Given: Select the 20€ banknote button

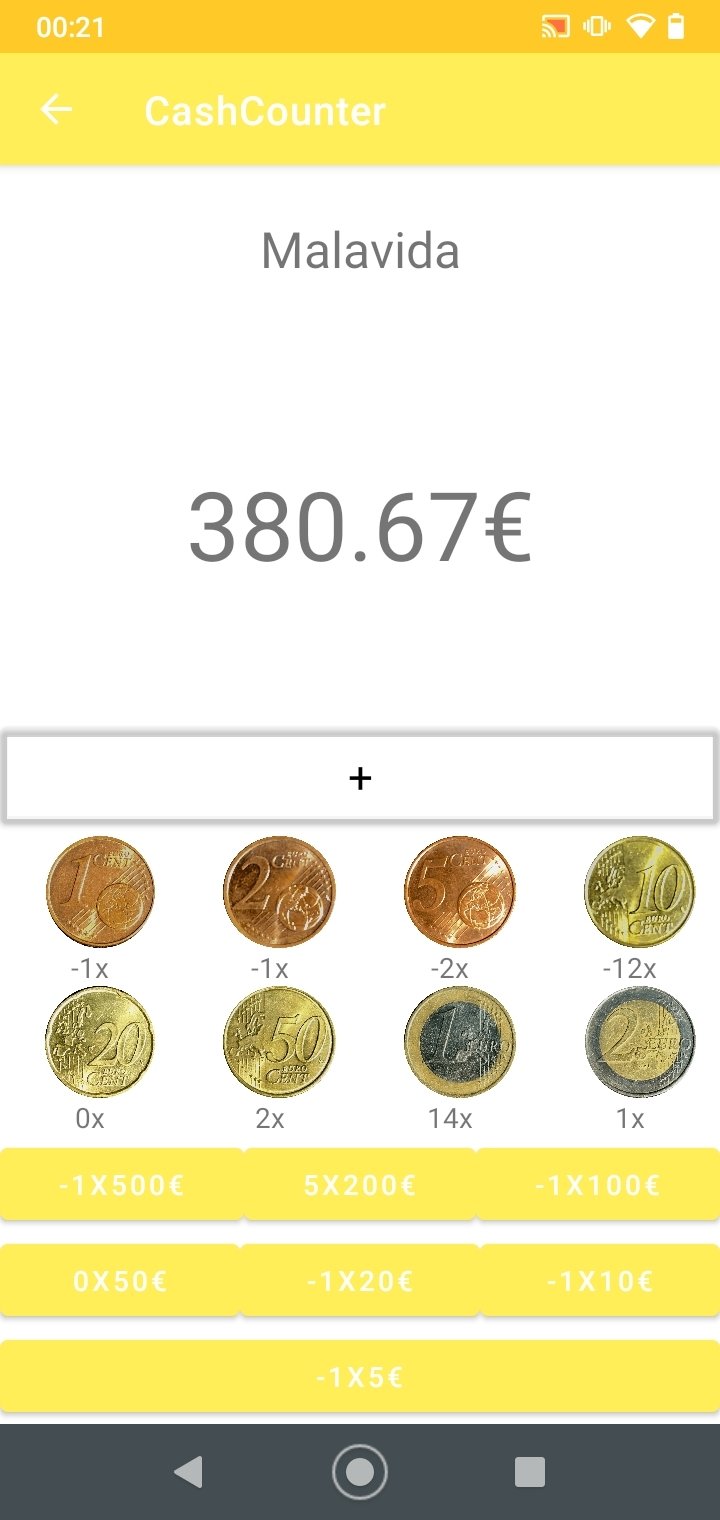Looking at the screenshot, I should tap(360, 1281).
